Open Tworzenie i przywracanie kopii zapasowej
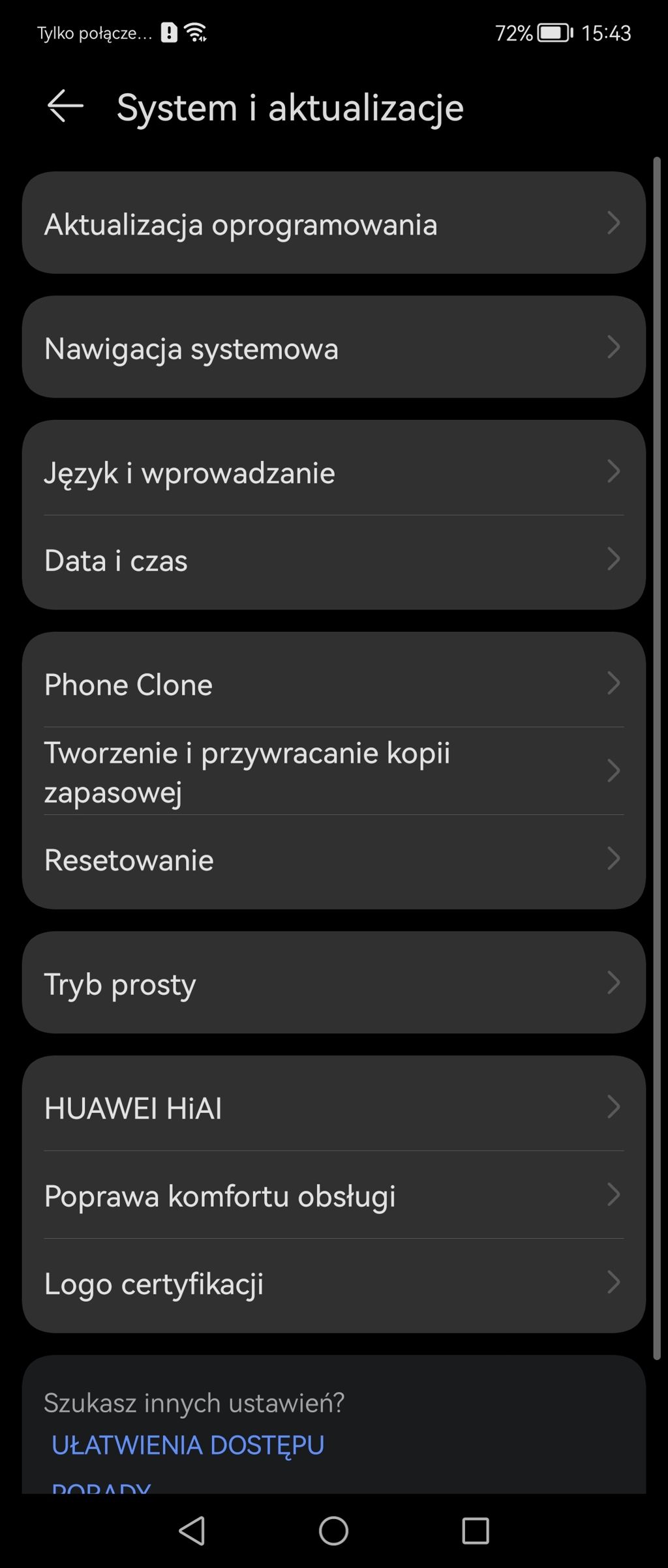The image size is (668, 1568). point(333,771)
